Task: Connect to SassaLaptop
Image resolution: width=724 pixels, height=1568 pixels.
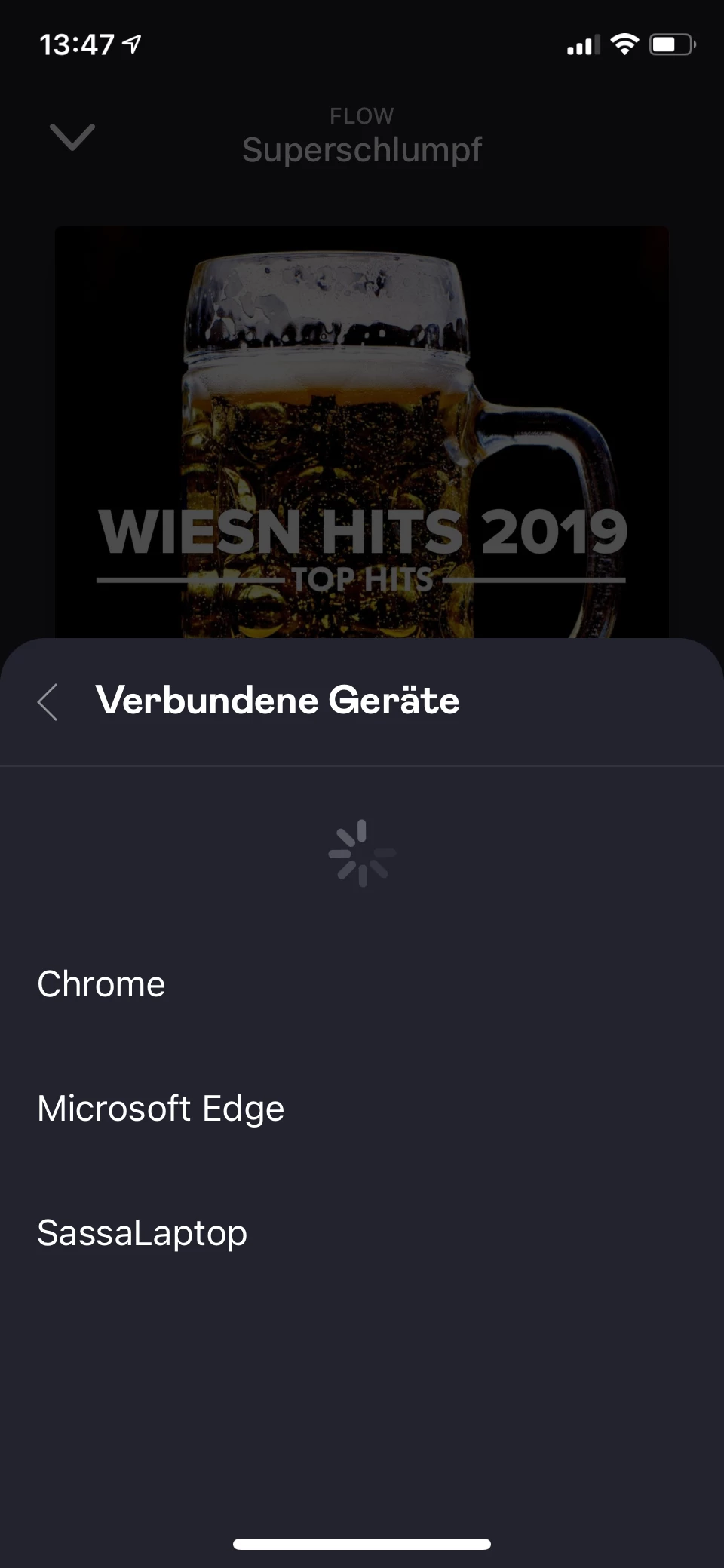Action: click(143, 1233)
